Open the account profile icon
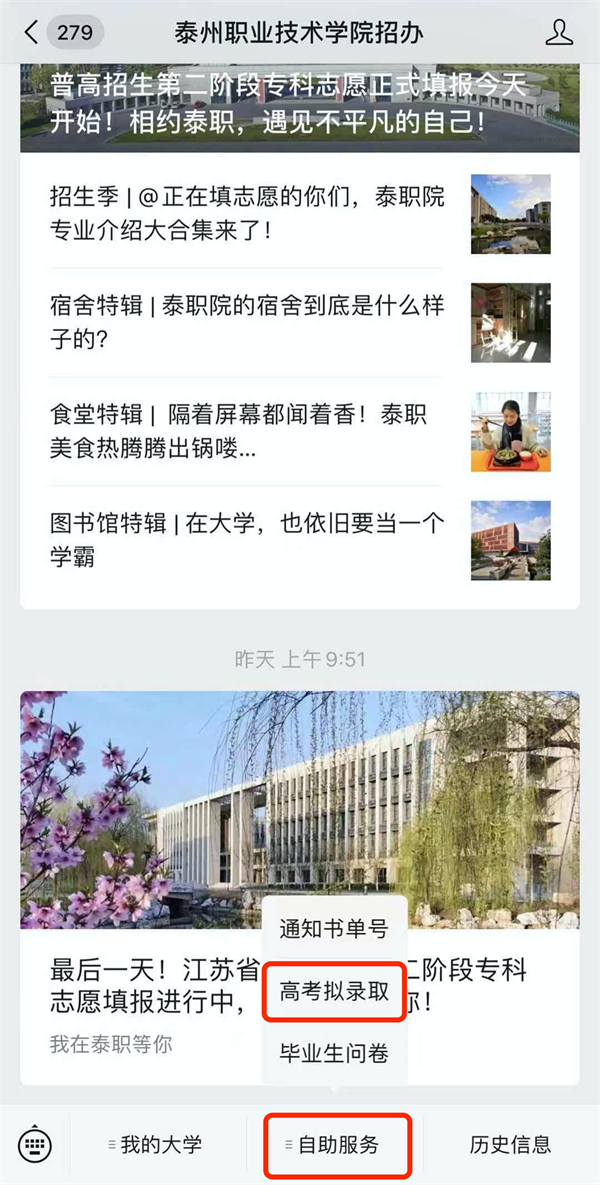The height and width of the screenshot is (1185, 600). [x=558, y=32]
